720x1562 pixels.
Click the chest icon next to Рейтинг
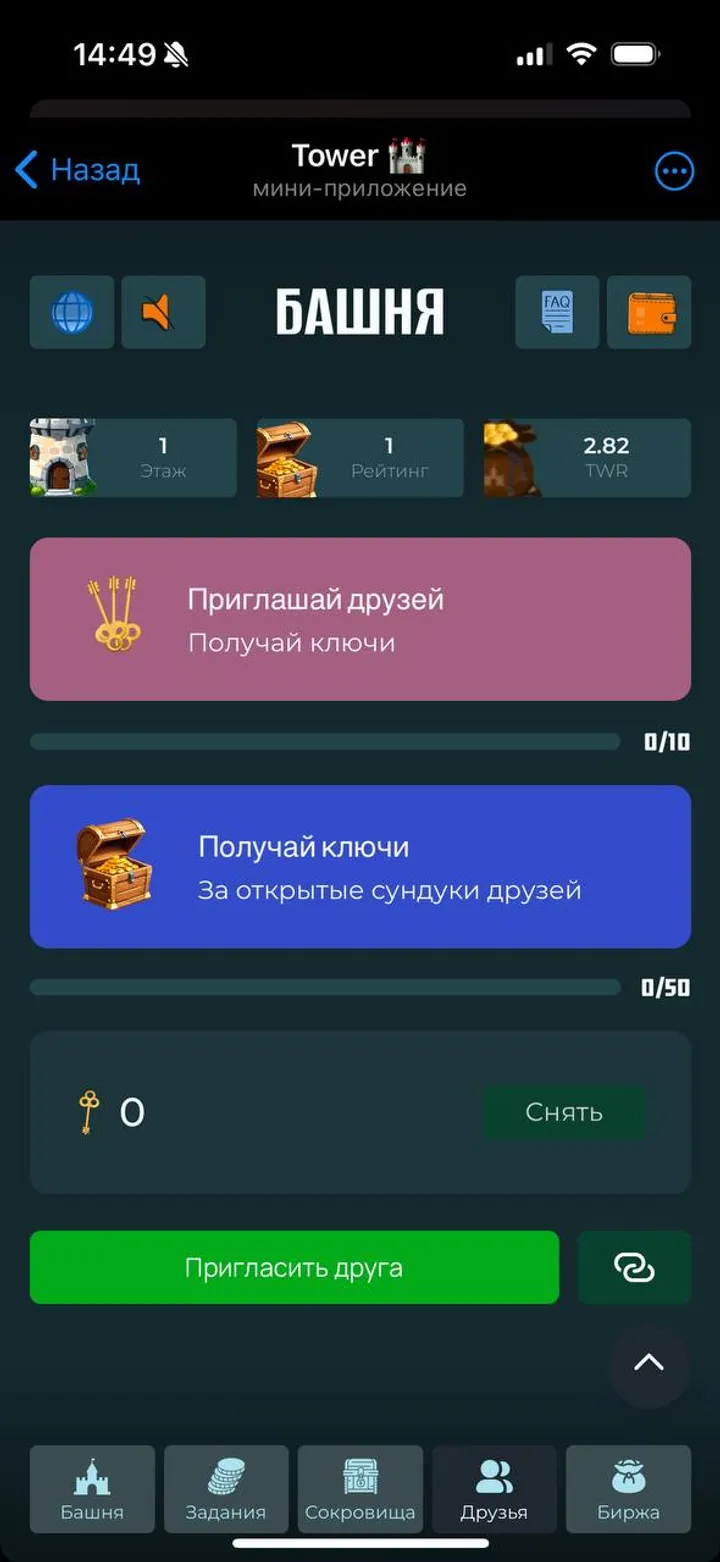click(288, 457)
